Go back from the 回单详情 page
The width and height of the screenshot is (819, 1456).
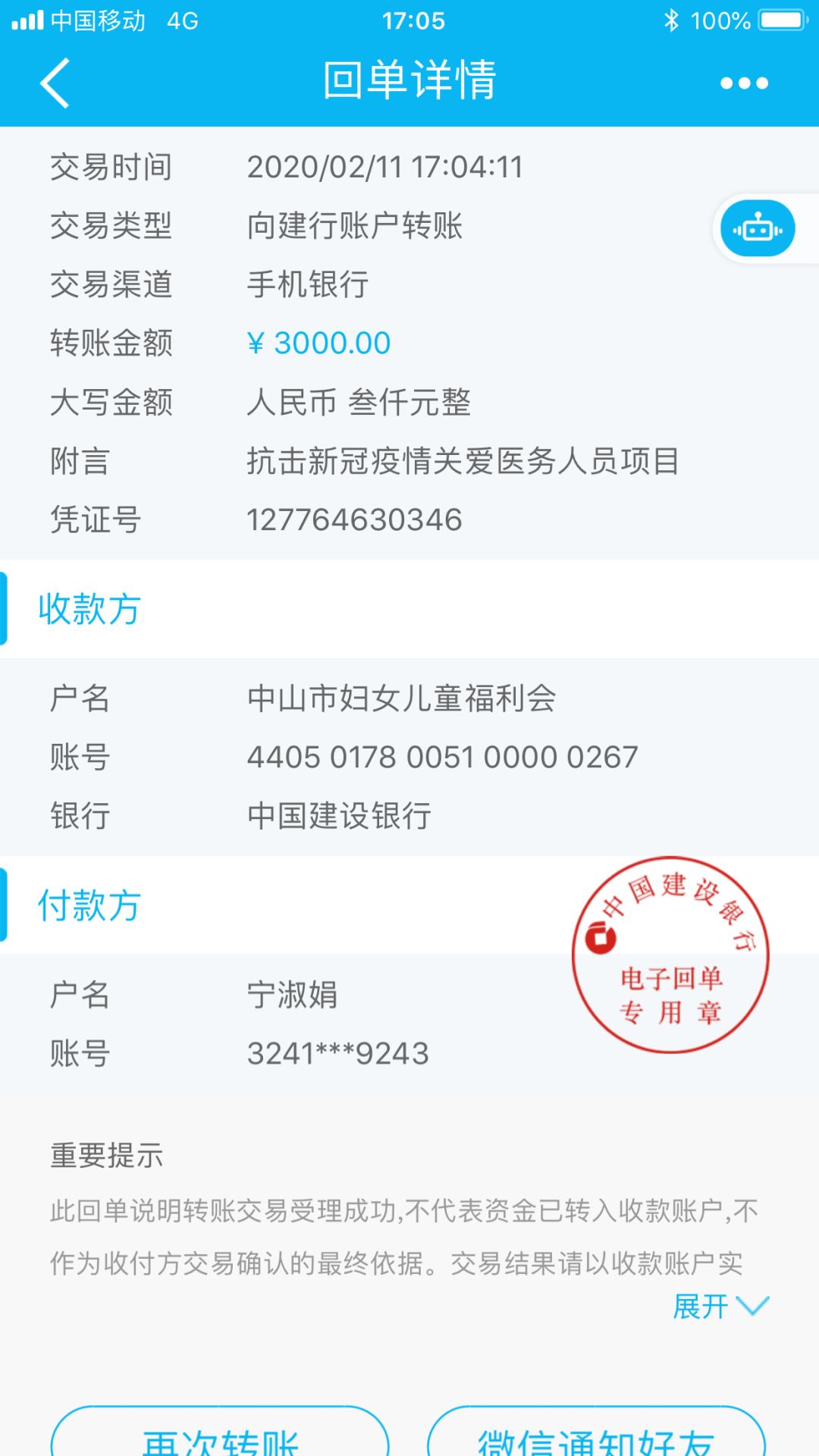(55, 83)
